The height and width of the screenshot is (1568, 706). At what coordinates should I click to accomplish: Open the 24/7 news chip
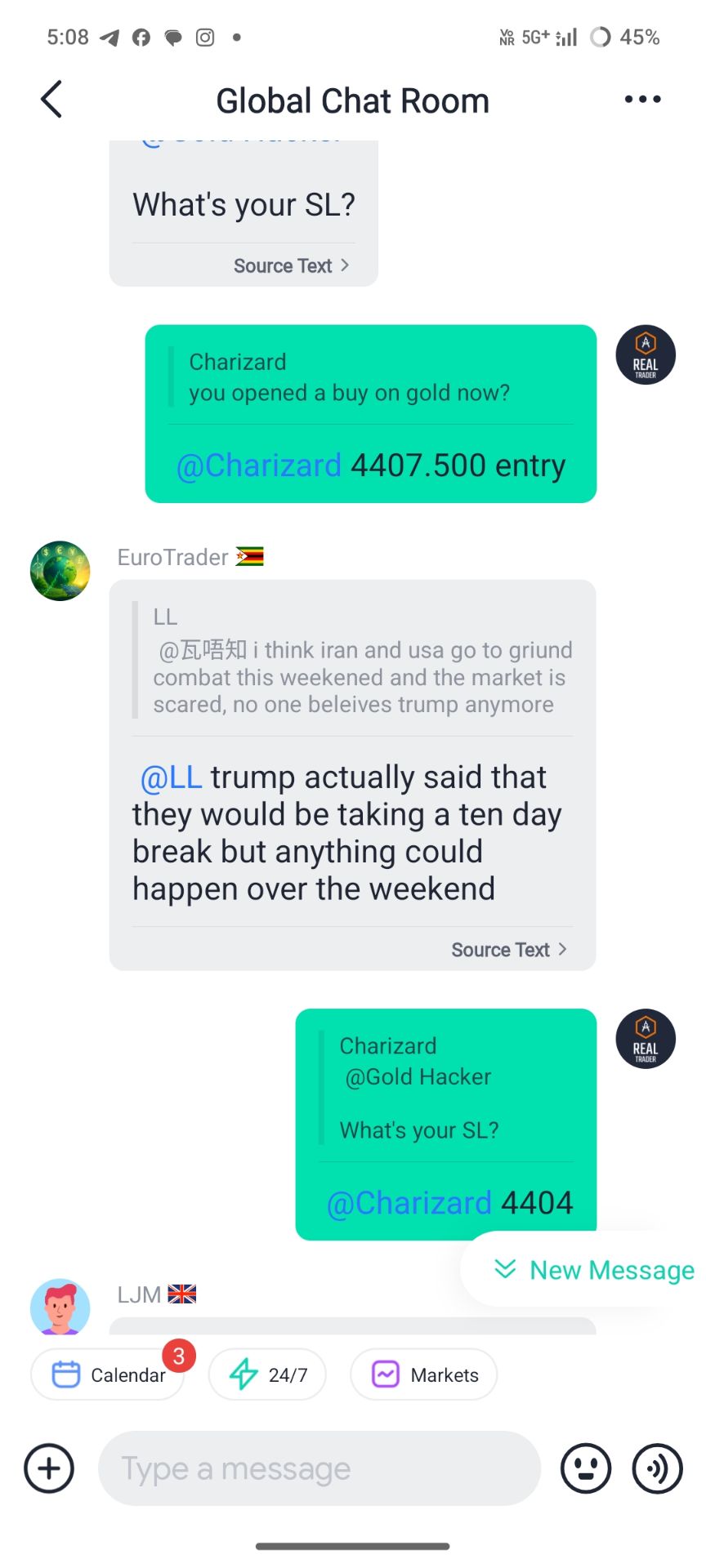coord(267,1374)
